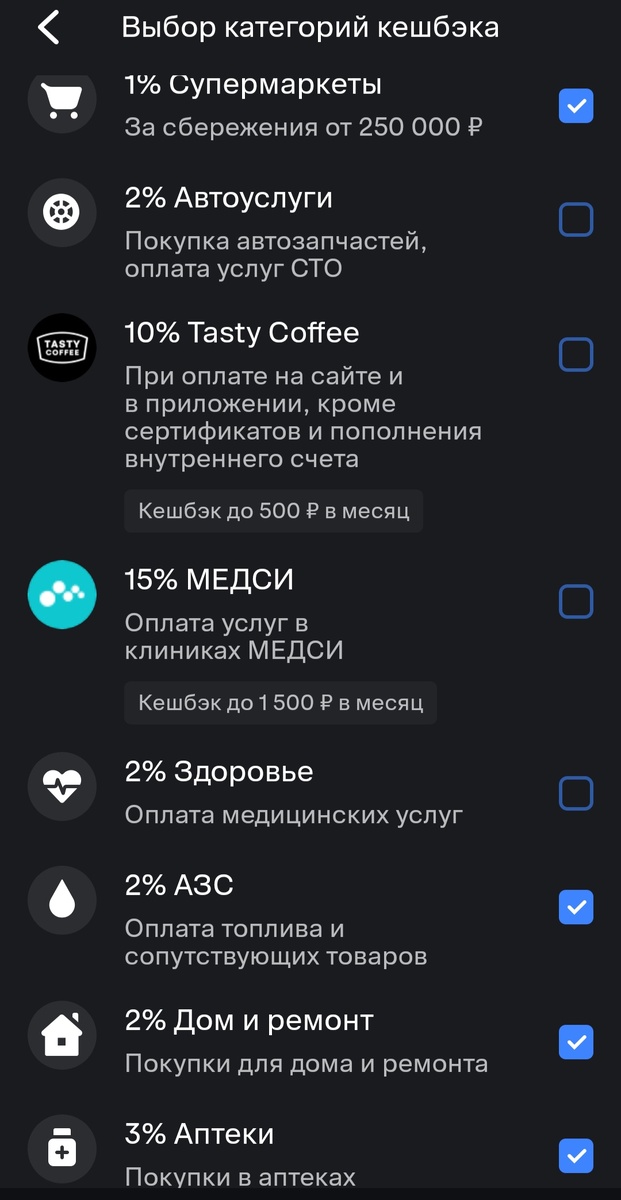
Task: Uncheck the 1% Супермаркеты category
Action: (x=576, y=105)
